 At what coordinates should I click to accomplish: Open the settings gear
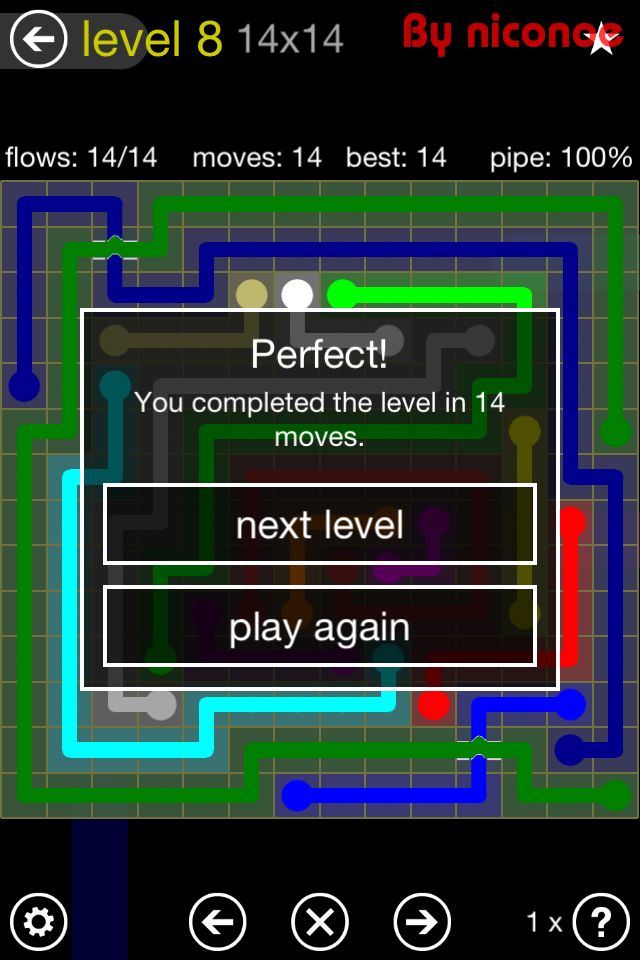tap(38, 921)
